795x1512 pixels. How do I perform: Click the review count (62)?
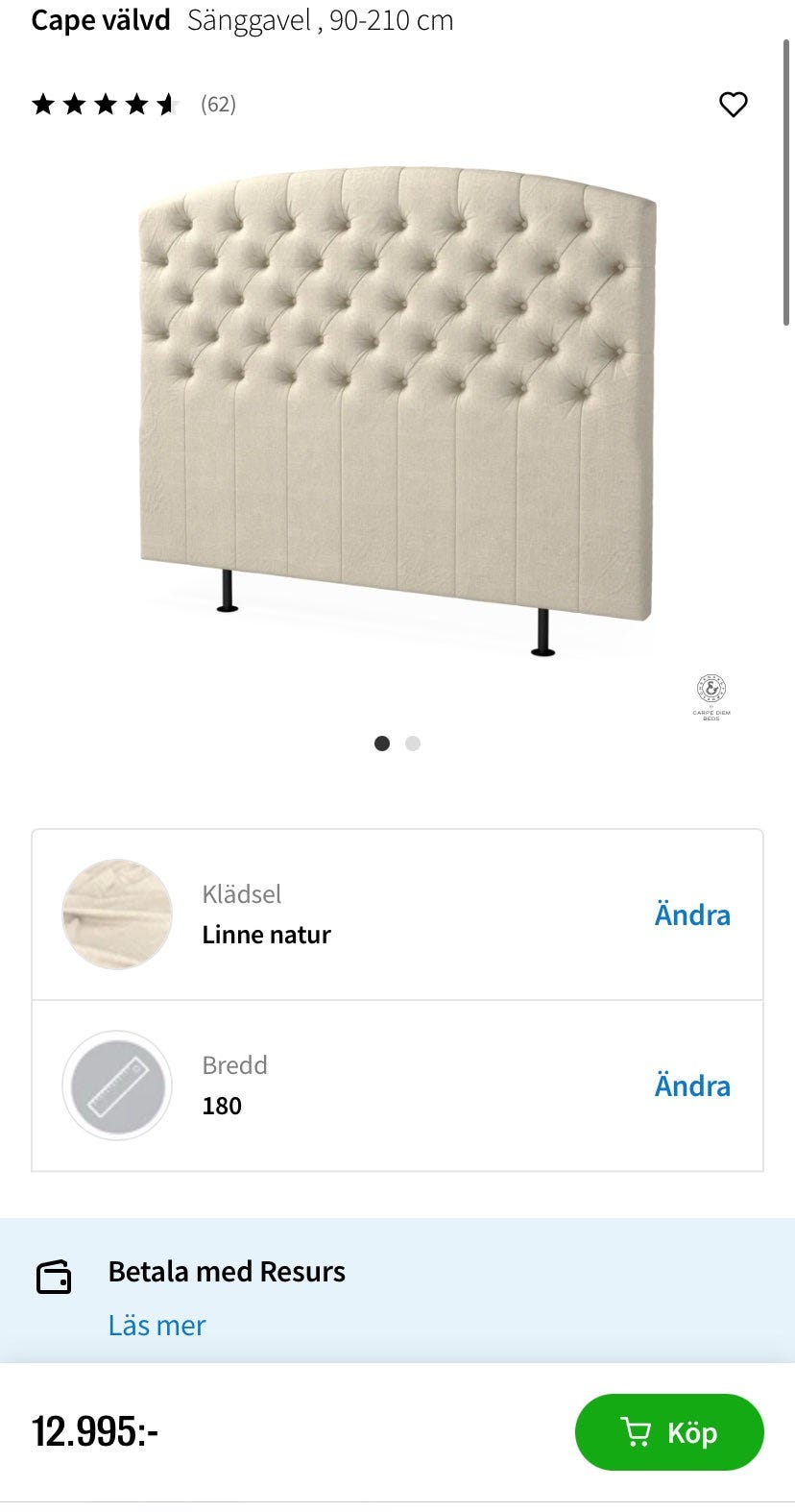click(x=217, y=105)
